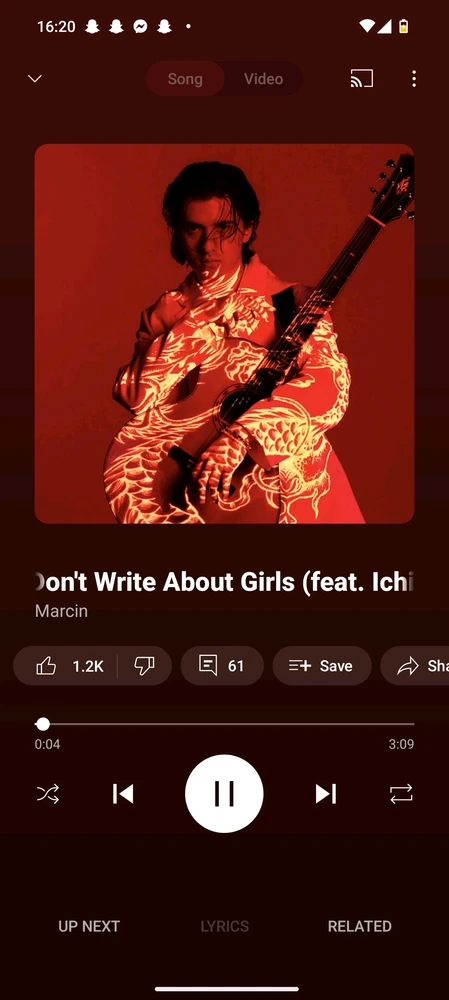Open the RELATED tab
This screenshot has width=449, height=1000.
(x=360, y=926)
